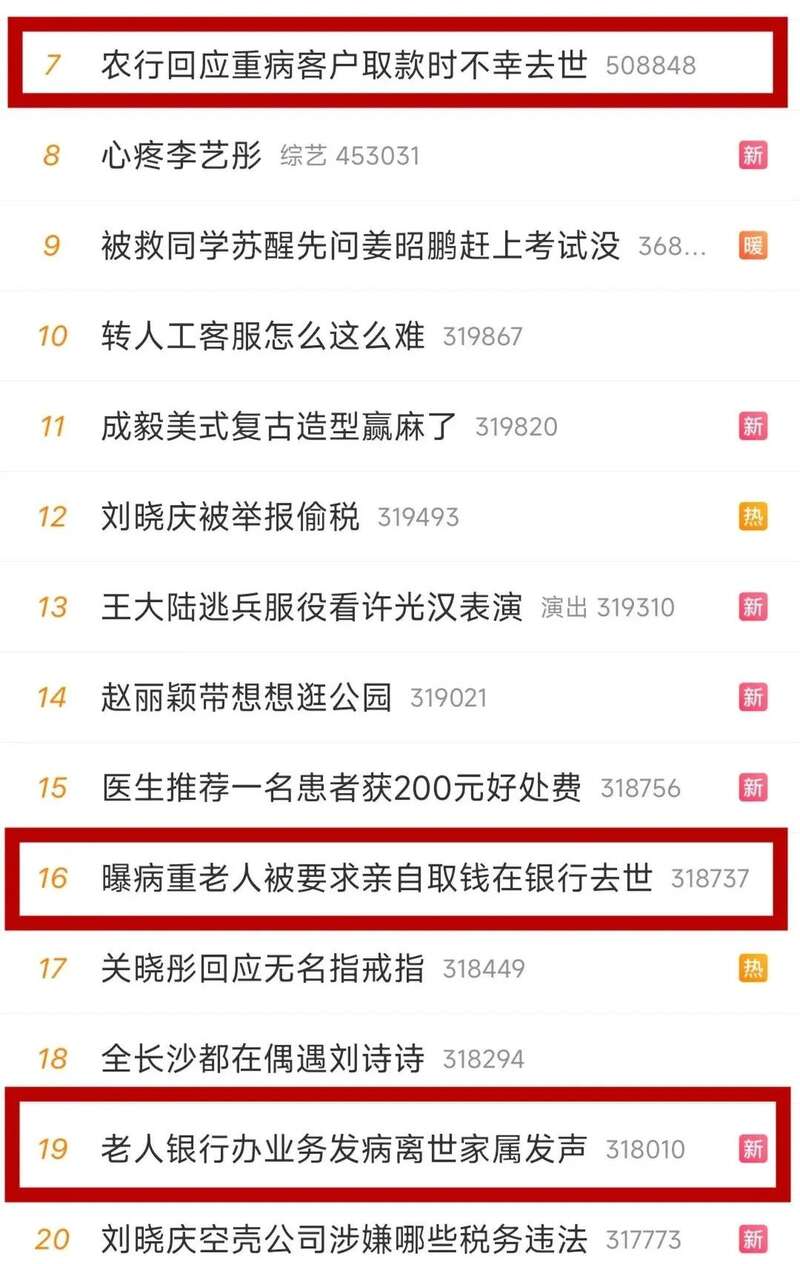Screen dimensions: 800x1264
Task: View topic 关晓彤回应无名指戒指
Action: click(x=263, y=968)
